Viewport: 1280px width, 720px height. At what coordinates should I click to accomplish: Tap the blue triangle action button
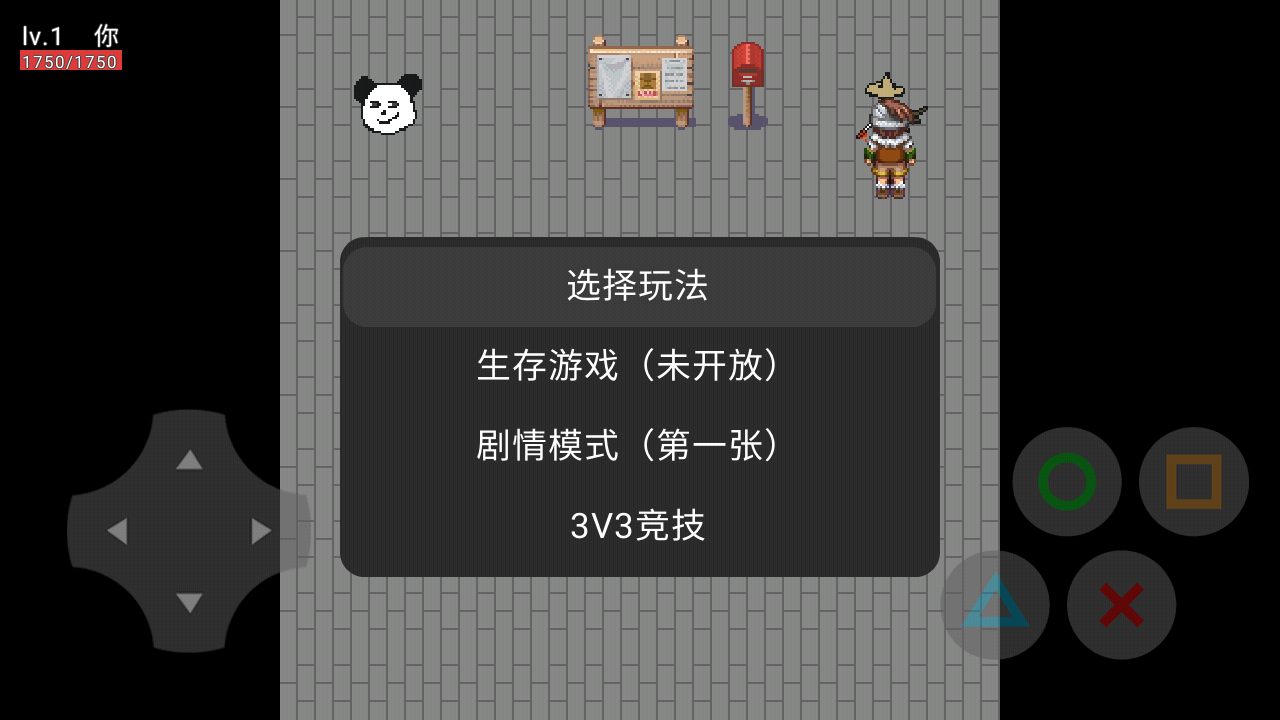995,604
